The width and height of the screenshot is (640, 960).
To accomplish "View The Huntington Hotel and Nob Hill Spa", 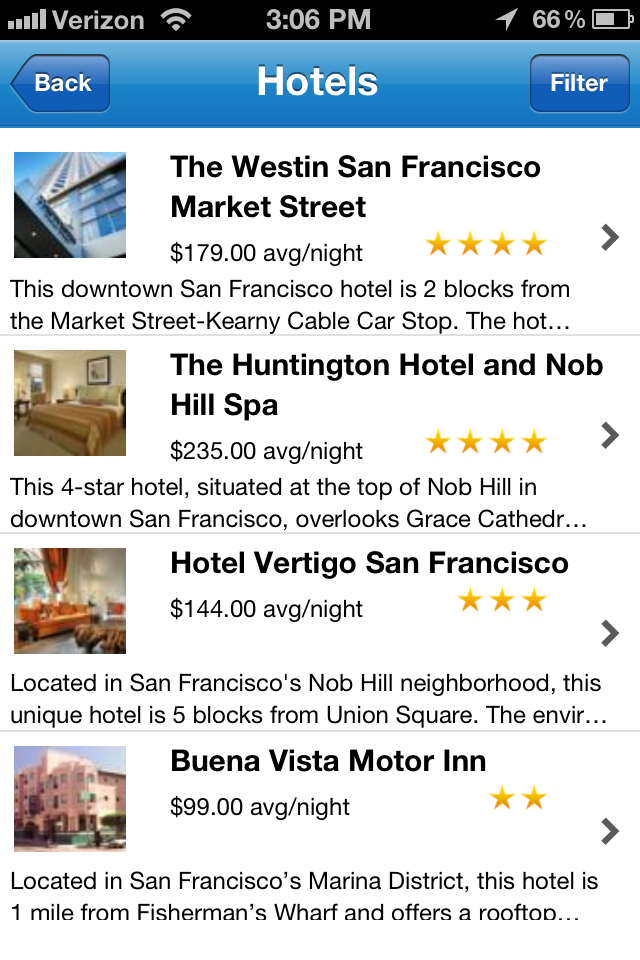I will (386, 385).
